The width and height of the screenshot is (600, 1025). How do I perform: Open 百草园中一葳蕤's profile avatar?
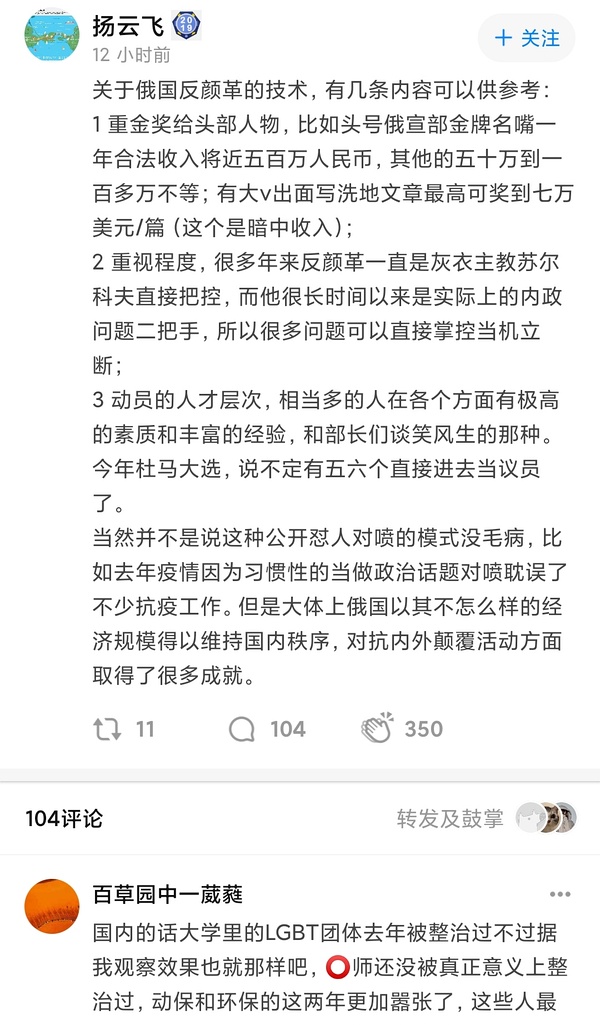(52, 907)
